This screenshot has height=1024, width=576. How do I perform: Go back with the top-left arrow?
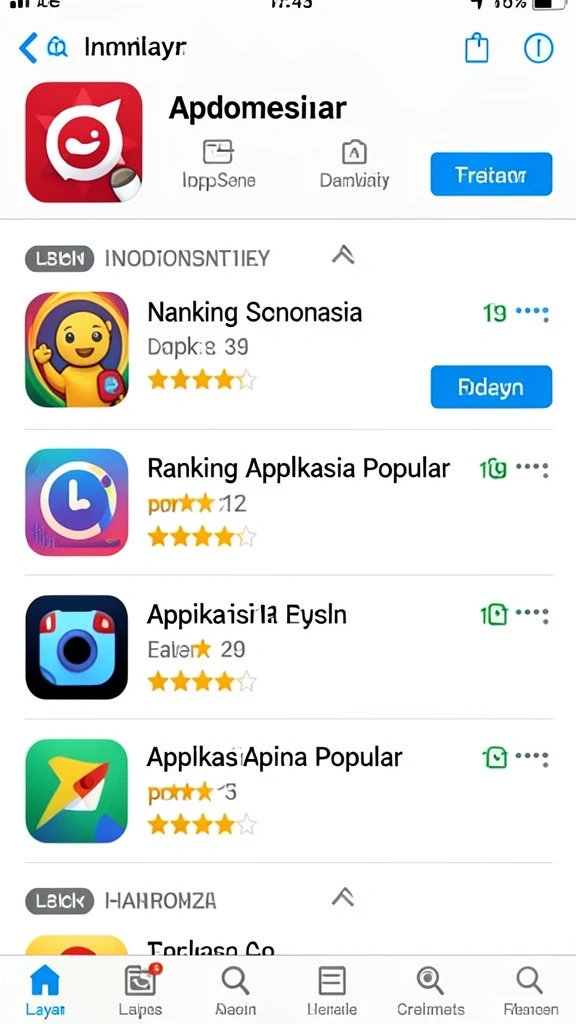click(29, 48)
